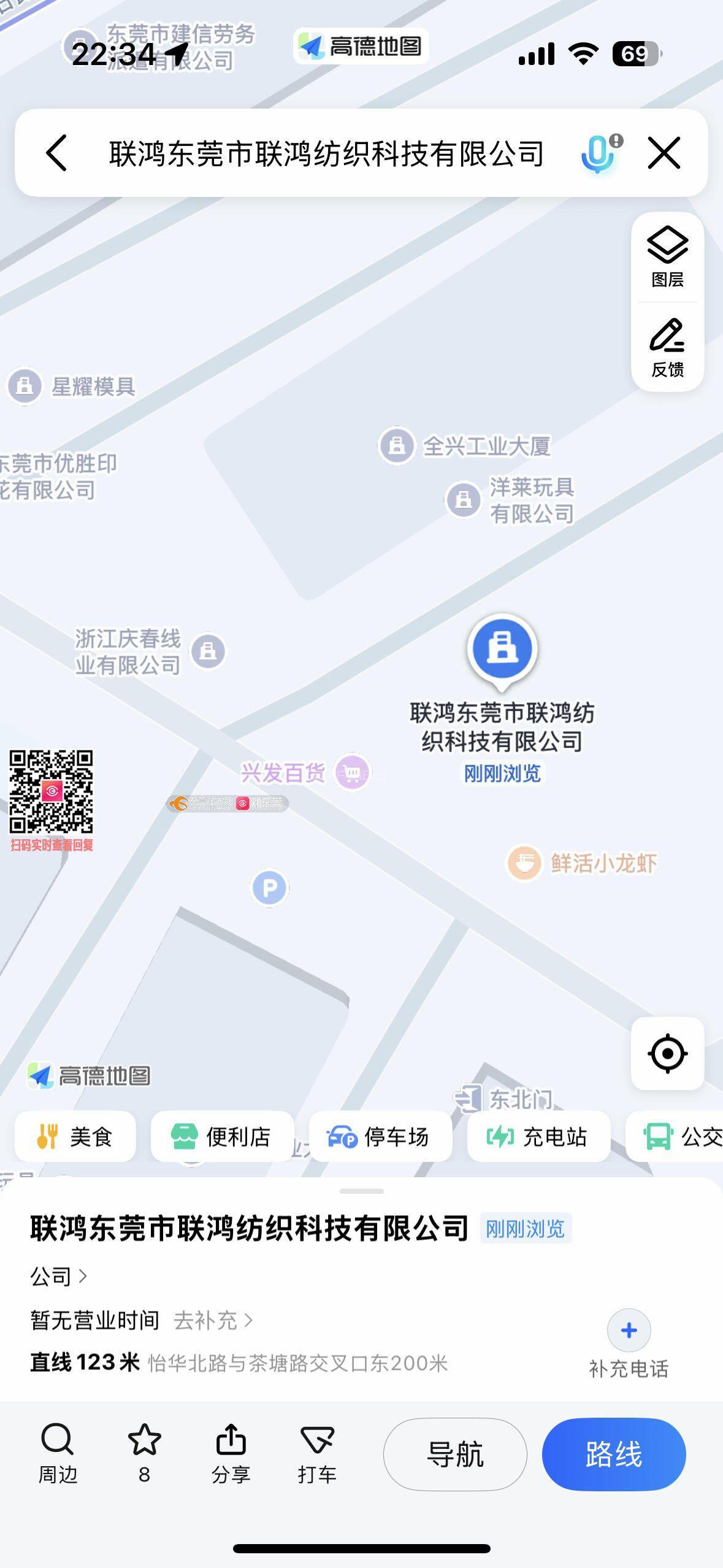Tap 去补充 to add business hours
The height and width of the screenshot is (1568, 723).
click(213, 1320)
